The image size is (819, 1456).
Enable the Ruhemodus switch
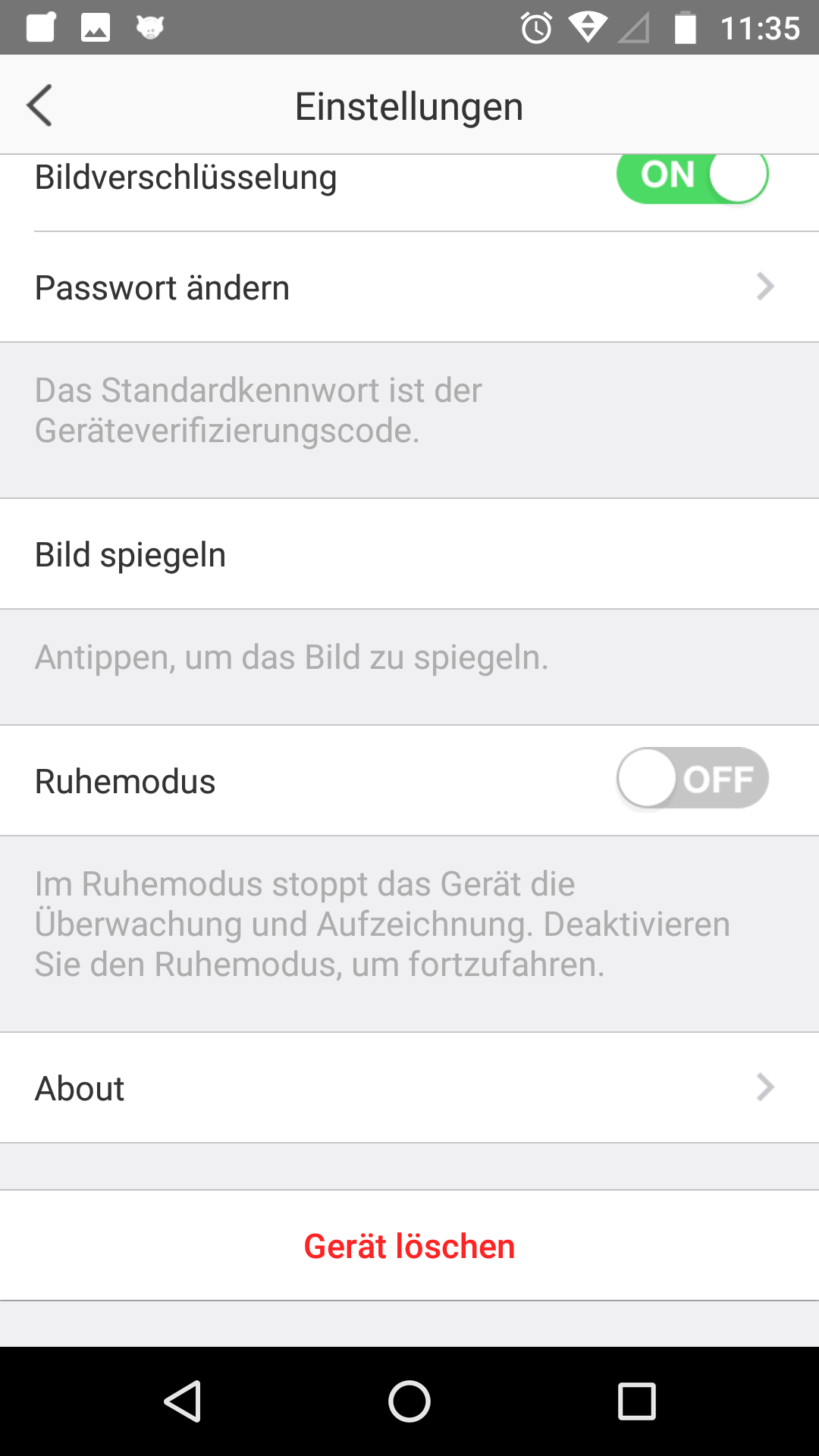(x=692, y=779)
